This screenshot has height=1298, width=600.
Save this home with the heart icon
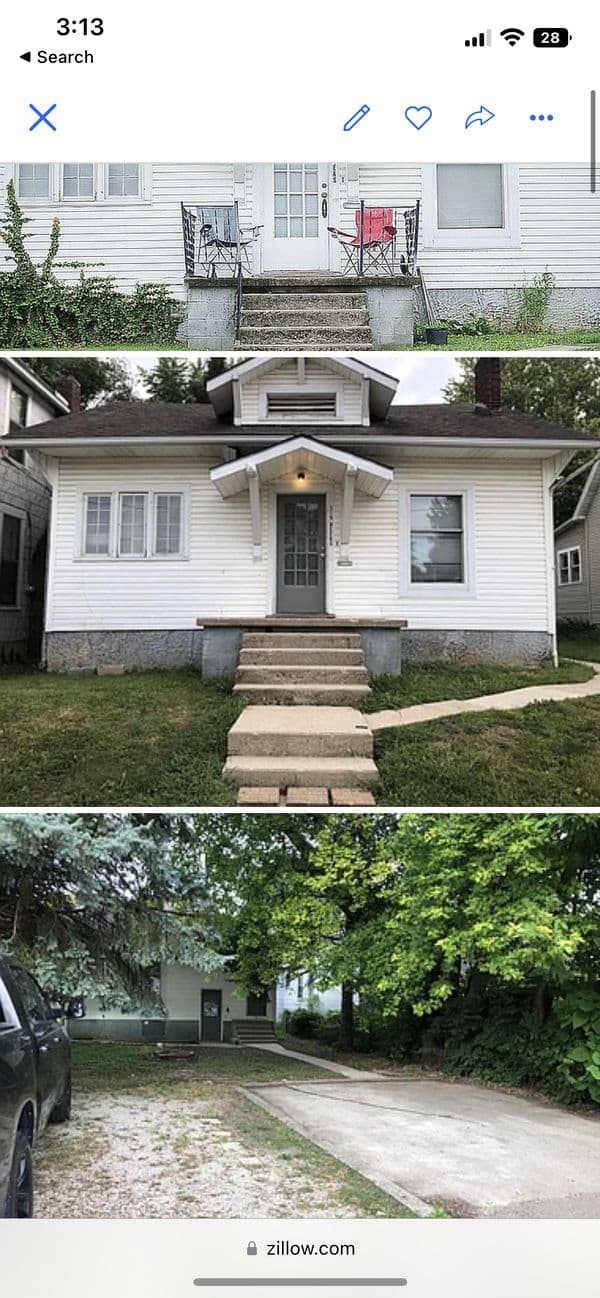[x=418, y=118]
